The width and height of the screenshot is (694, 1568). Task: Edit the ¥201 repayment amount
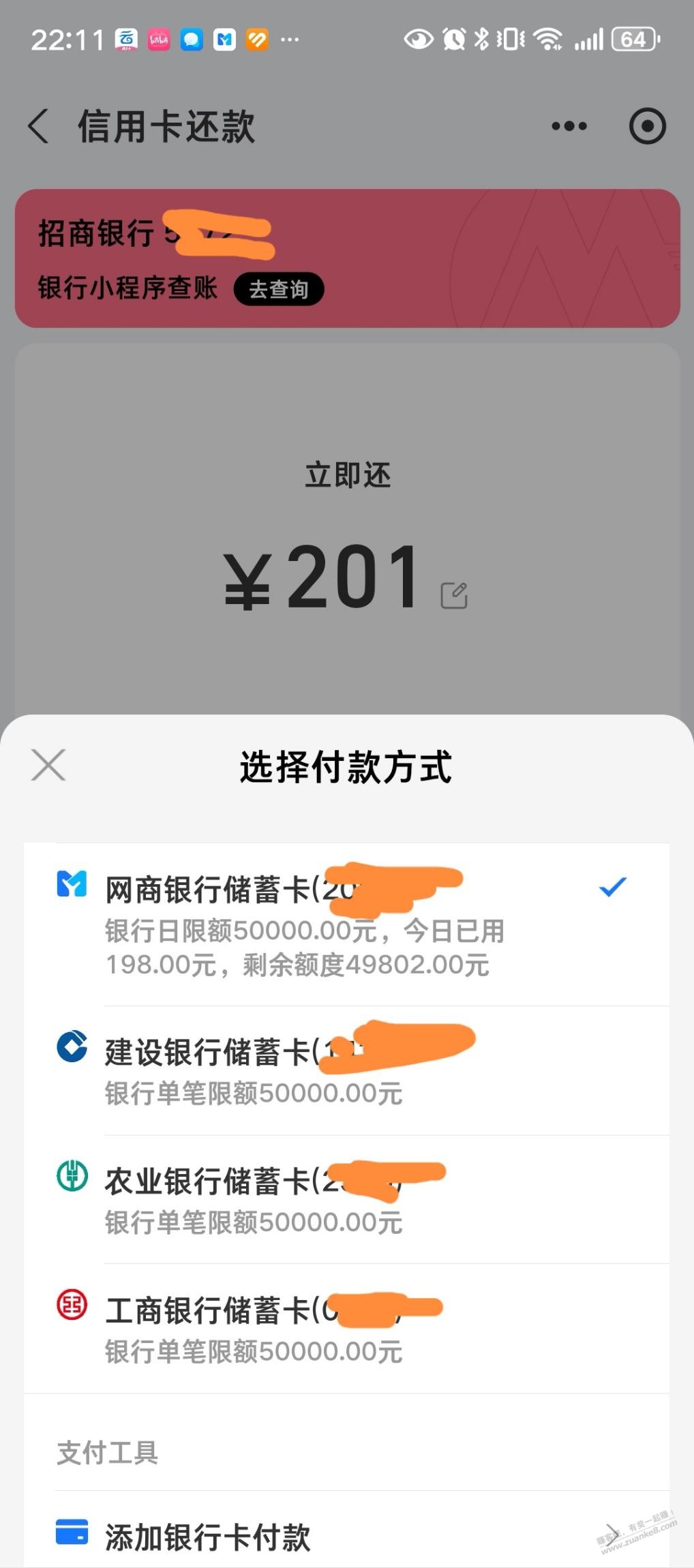[x=454, y=595]
